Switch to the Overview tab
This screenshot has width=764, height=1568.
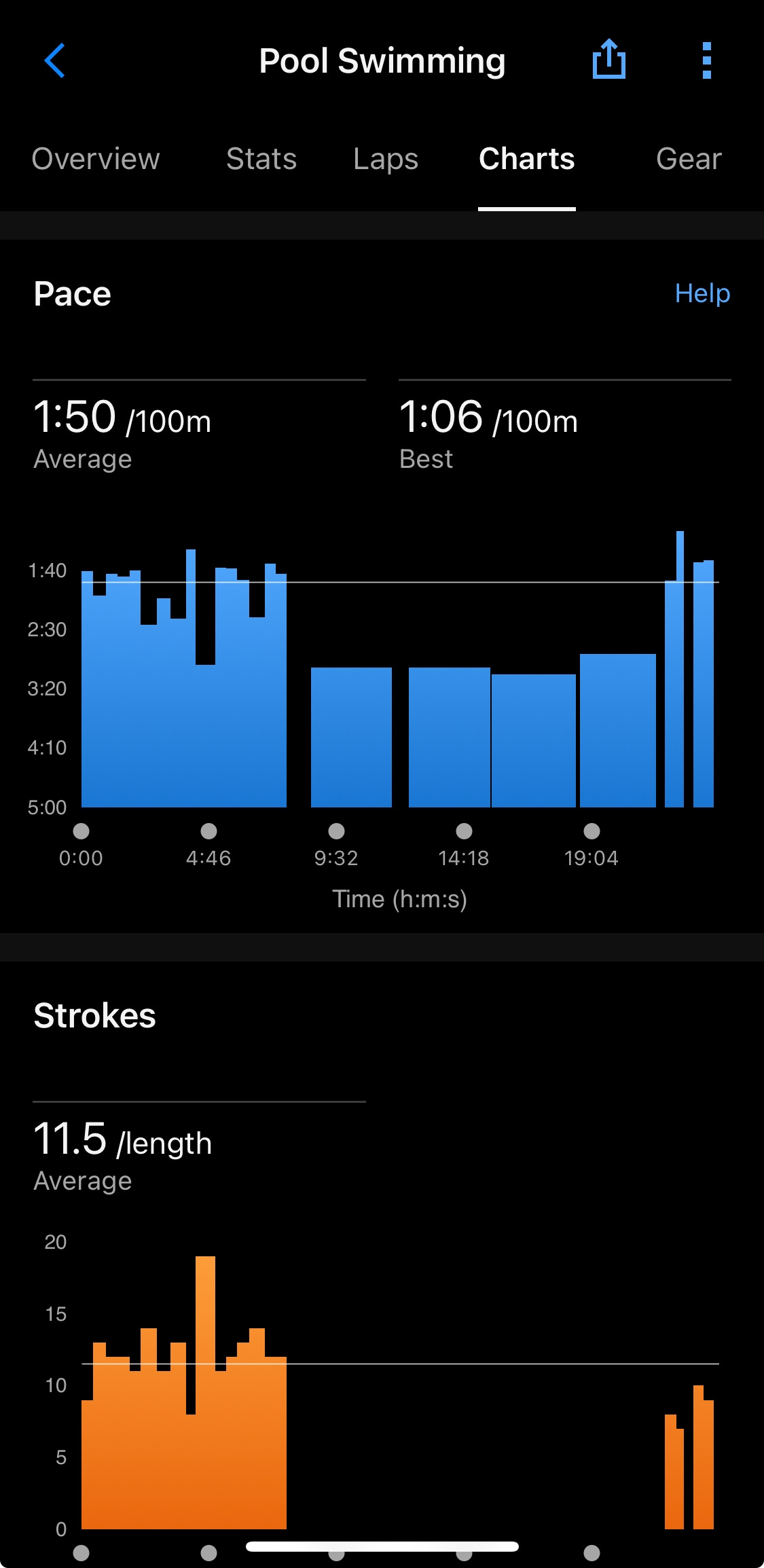tap(96, 159)
